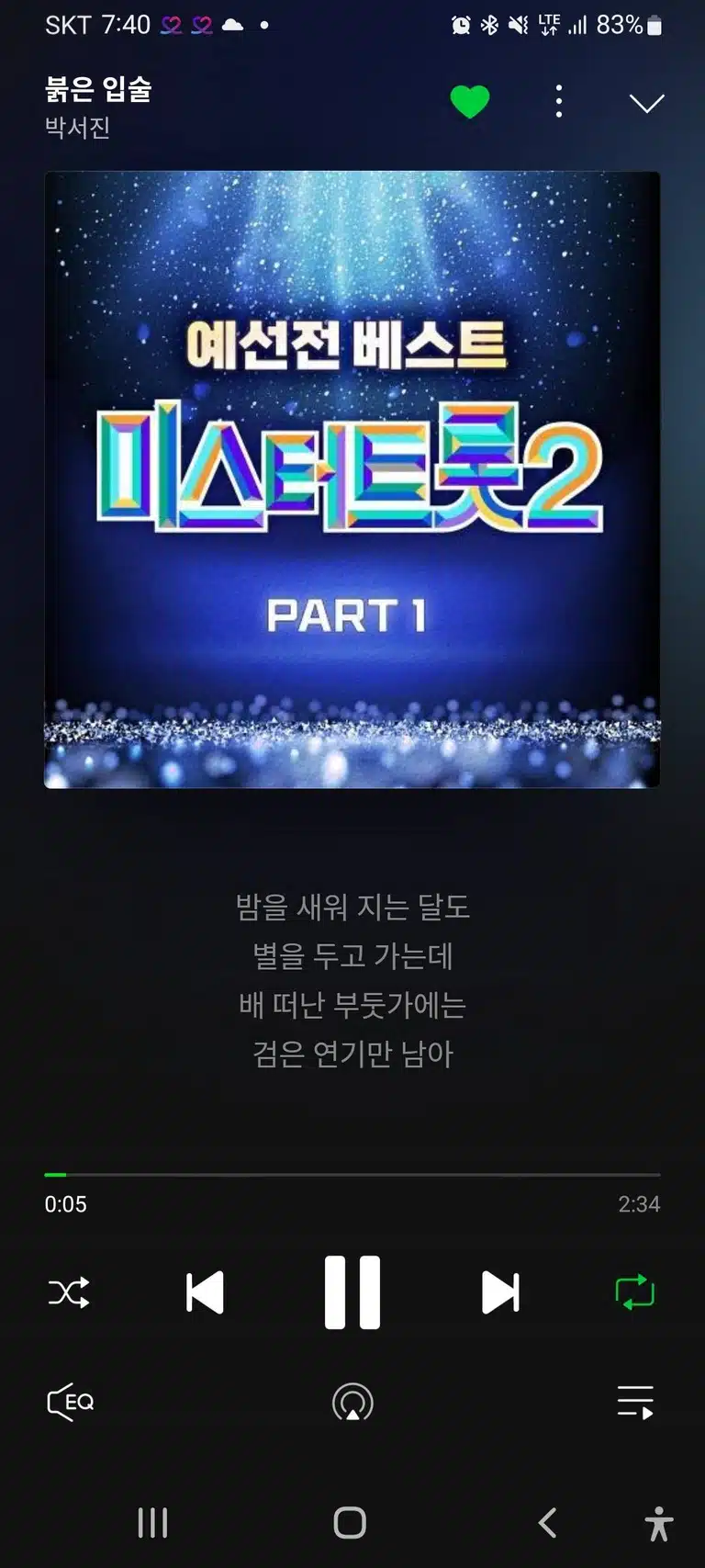Screen dimensions: 705x1568
Task: Open full lyrics from the lyric lines
Action: coord(352,980)
